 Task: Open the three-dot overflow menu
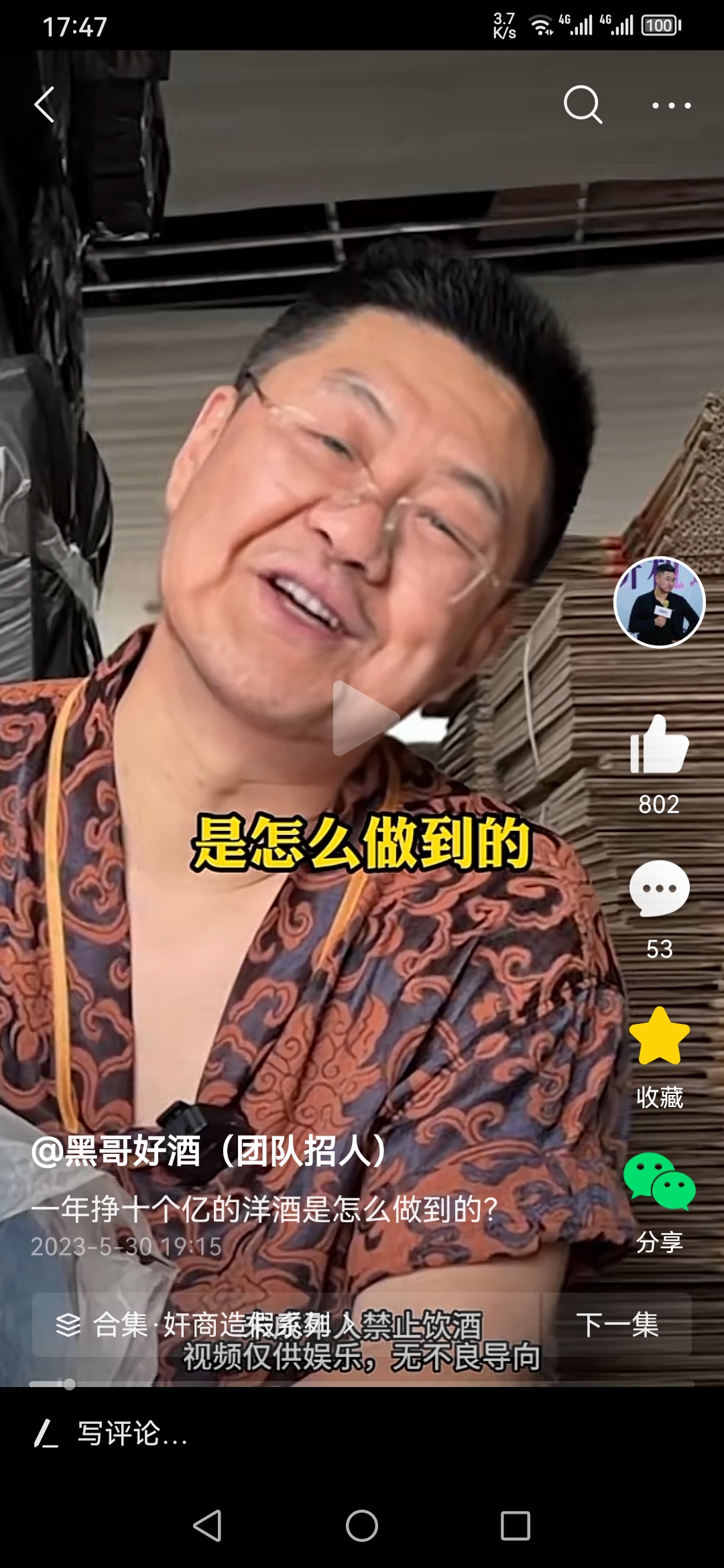(671, 105)
